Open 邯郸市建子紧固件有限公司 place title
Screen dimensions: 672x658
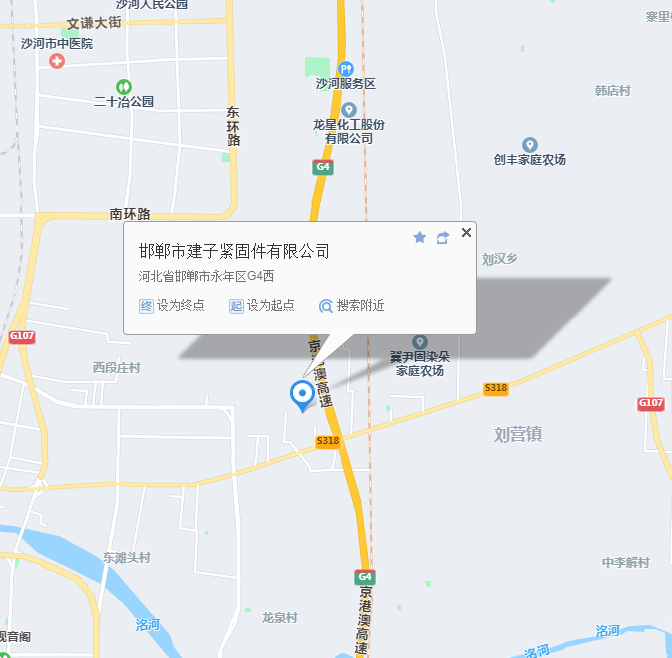(x=234, y=251)
